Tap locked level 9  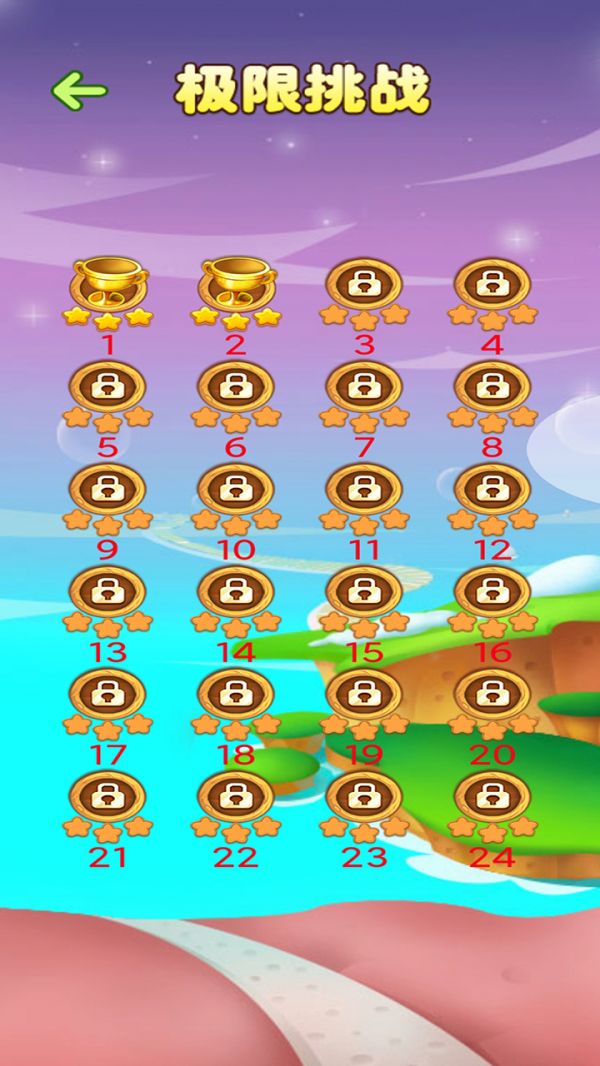[x=108, y=489]
